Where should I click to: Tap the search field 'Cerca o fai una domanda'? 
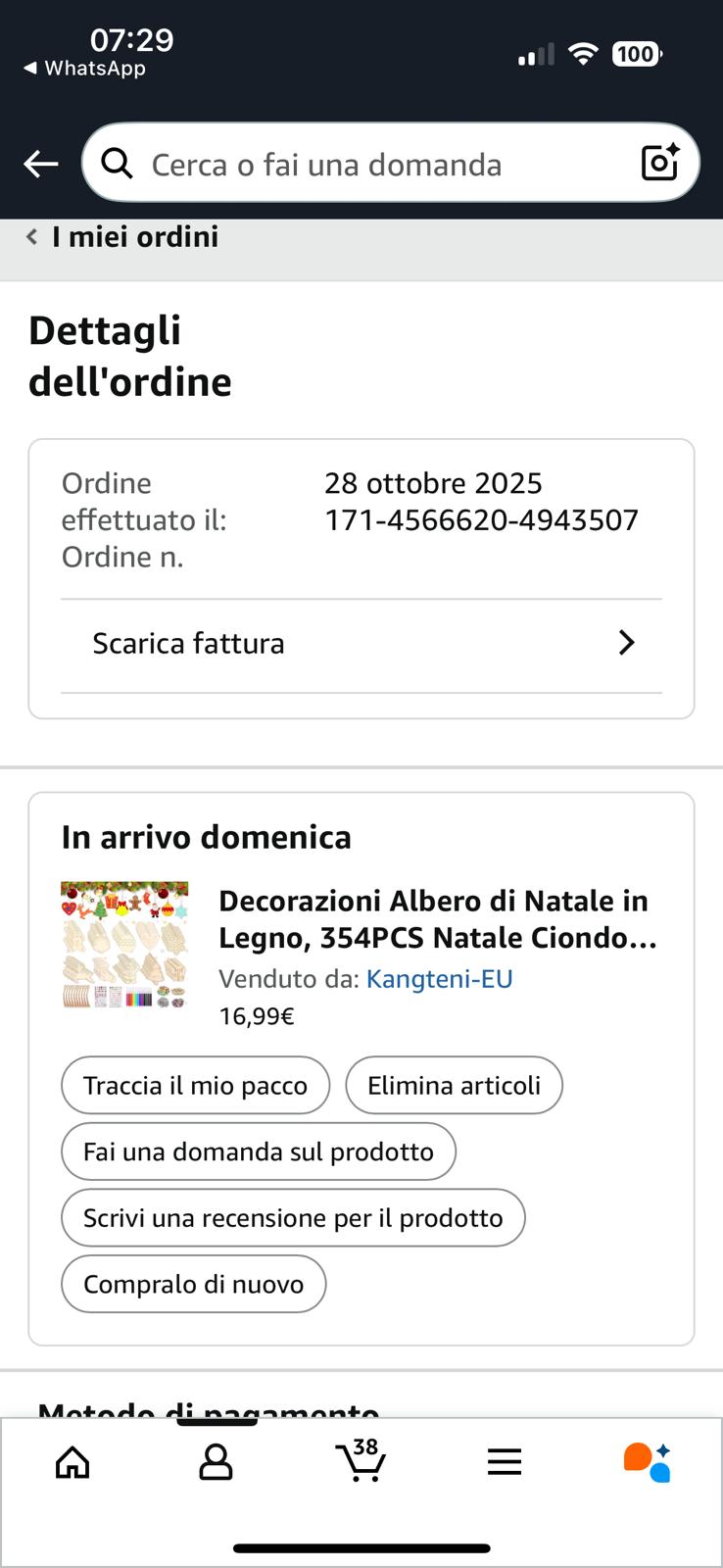click(372, 165)
